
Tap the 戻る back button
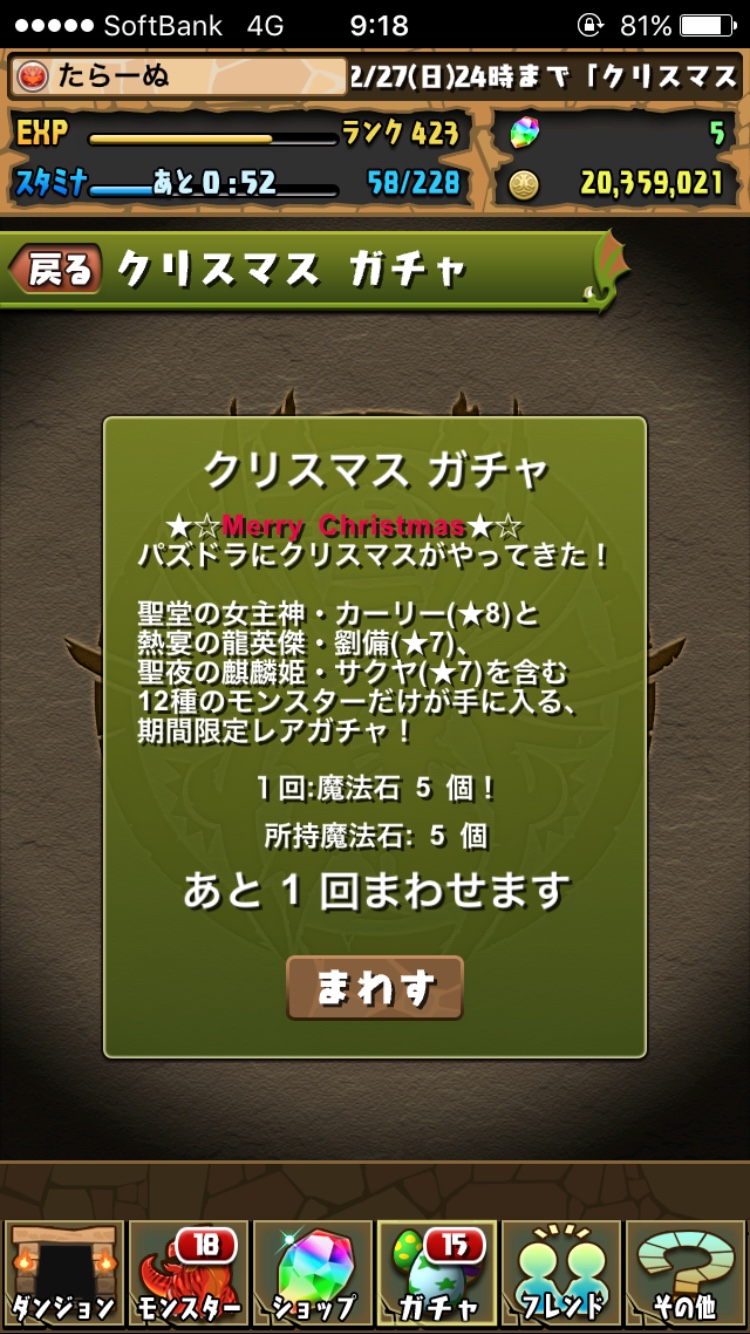click(x=55, y=269)
